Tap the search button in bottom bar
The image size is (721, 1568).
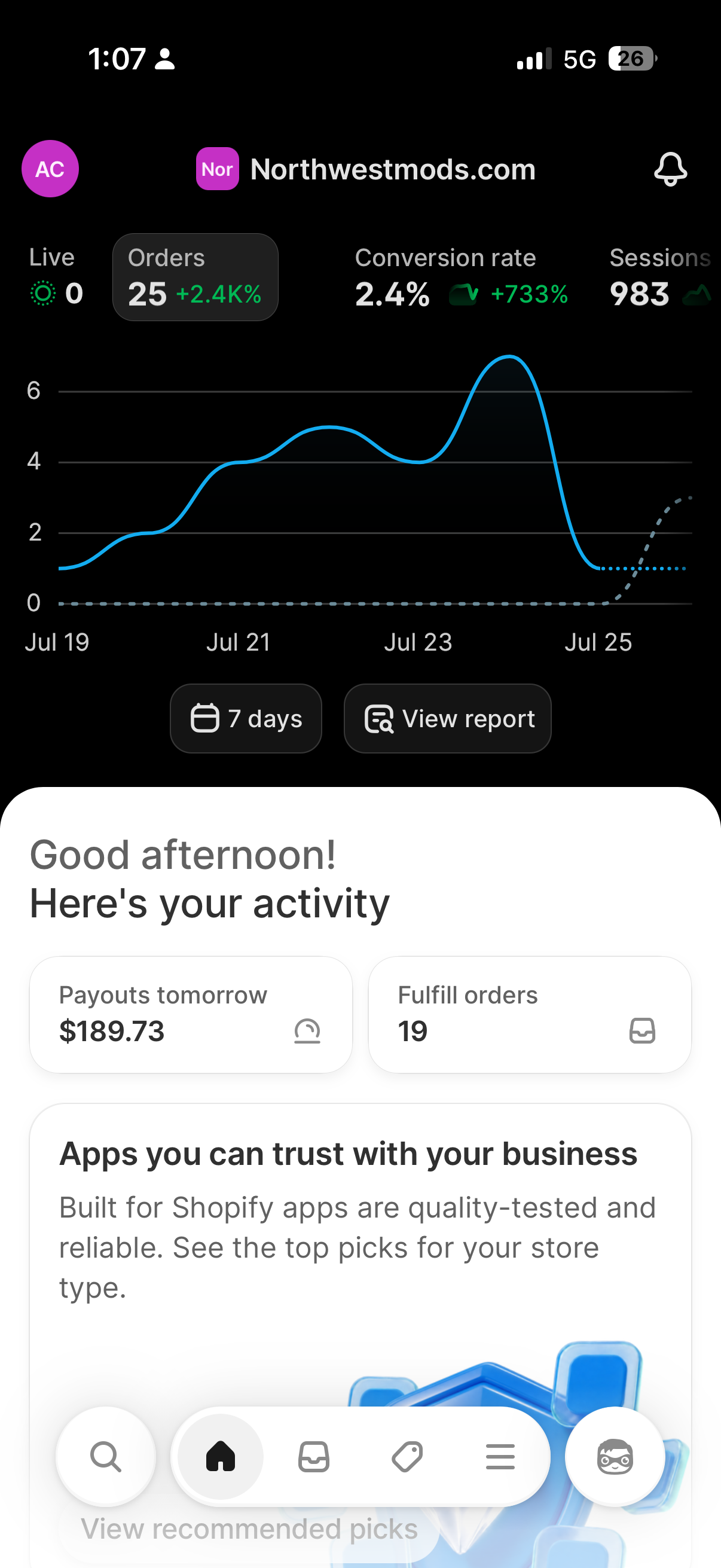click(x=106, y=1457)
